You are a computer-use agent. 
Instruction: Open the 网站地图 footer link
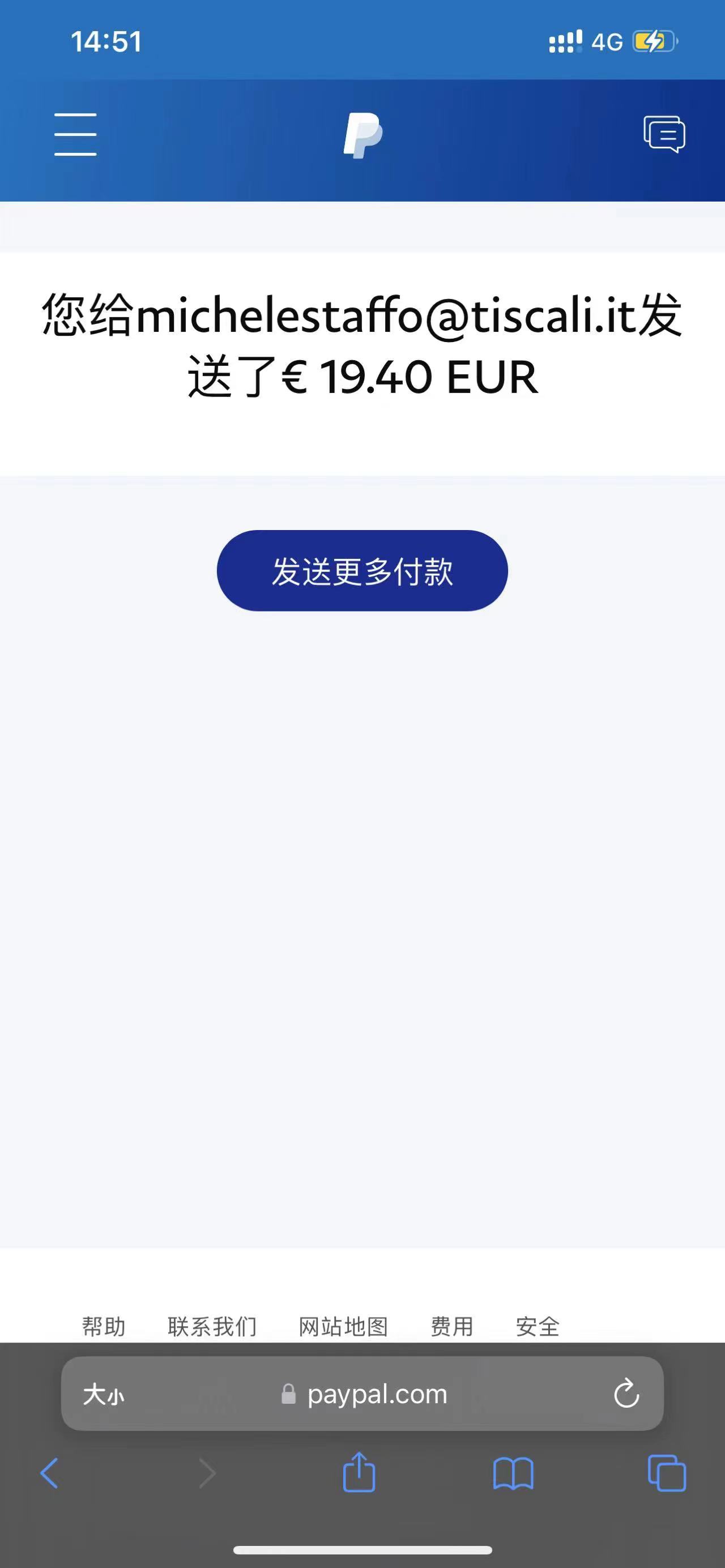point(343,1326)
